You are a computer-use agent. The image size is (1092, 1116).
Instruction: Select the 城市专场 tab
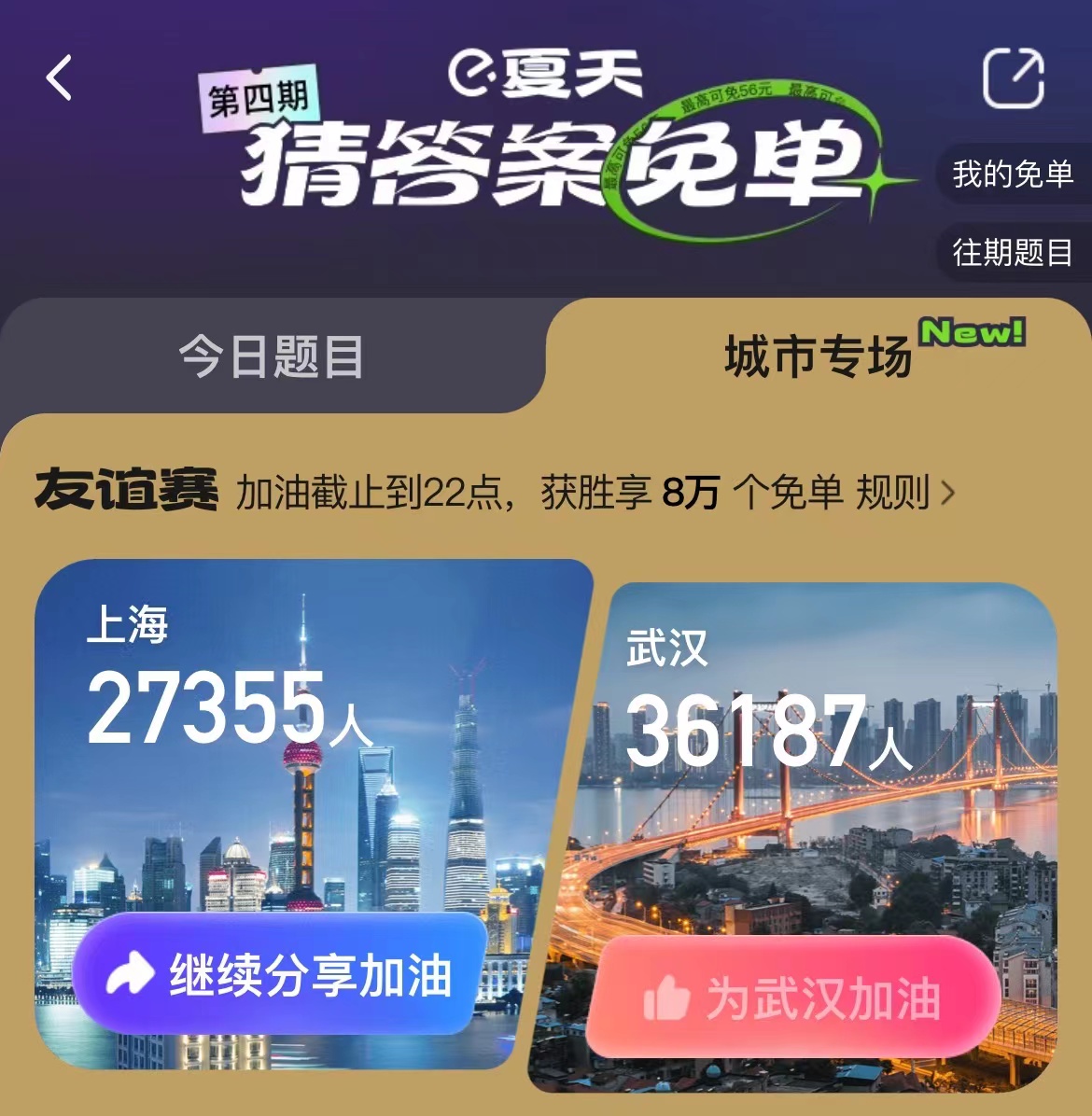coord(819,357)
